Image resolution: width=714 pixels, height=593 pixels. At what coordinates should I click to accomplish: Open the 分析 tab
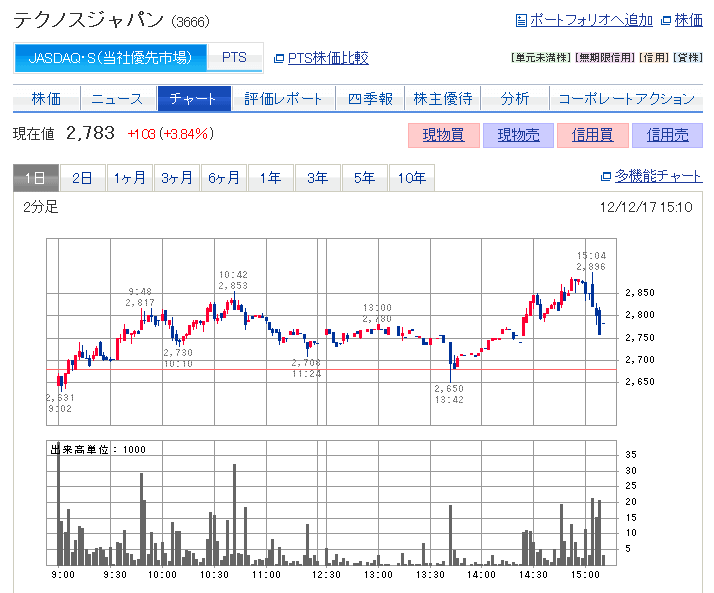pos(515,99)
